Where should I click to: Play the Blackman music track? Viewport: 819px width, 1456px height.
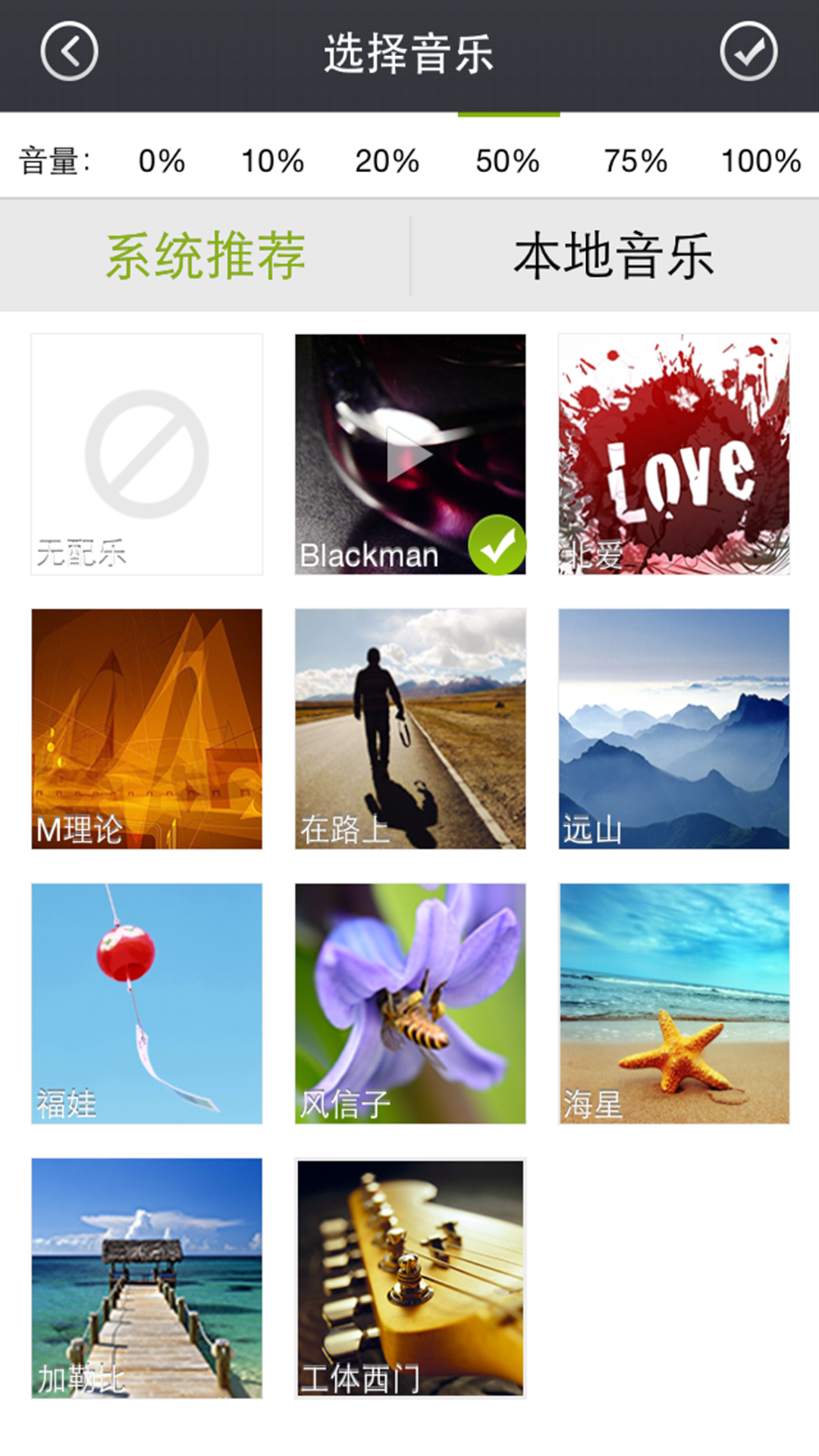tap(409, 454)
